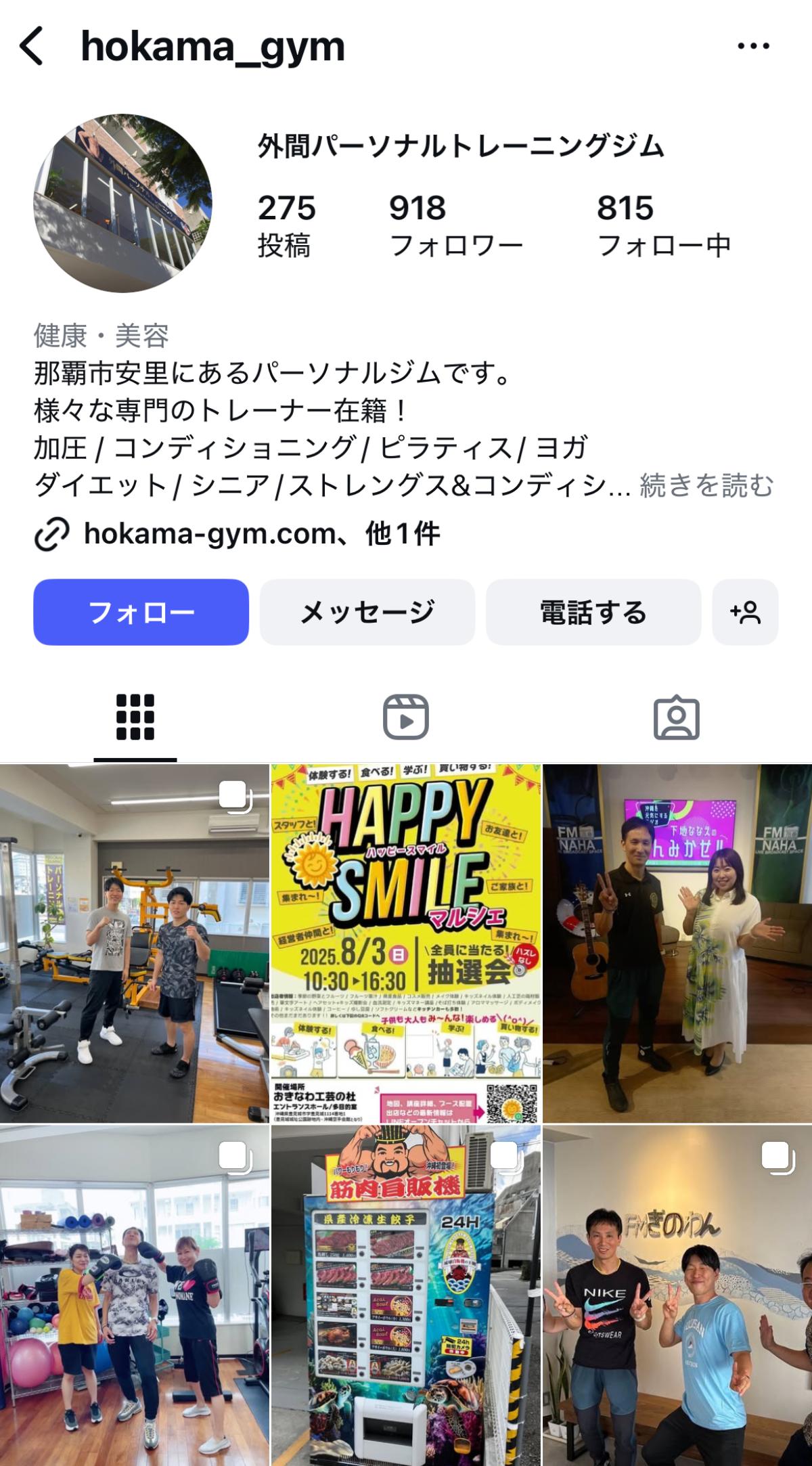This screenshot has height=1466, width=812.
Task: View the 918 フォロワー list
Action: coord(455,226)
